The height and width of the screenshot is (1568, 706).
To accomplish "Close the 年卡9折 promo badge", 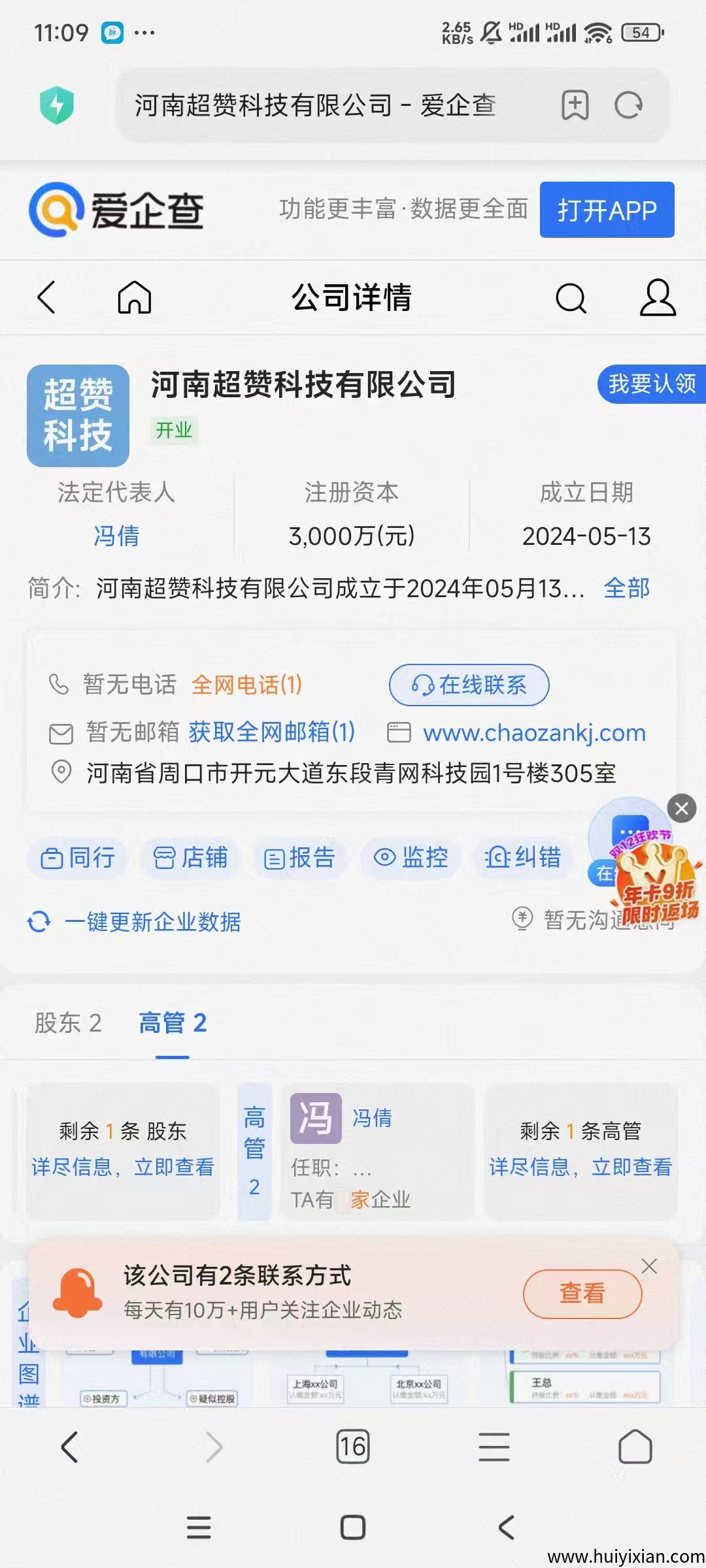I will point(682,808).
